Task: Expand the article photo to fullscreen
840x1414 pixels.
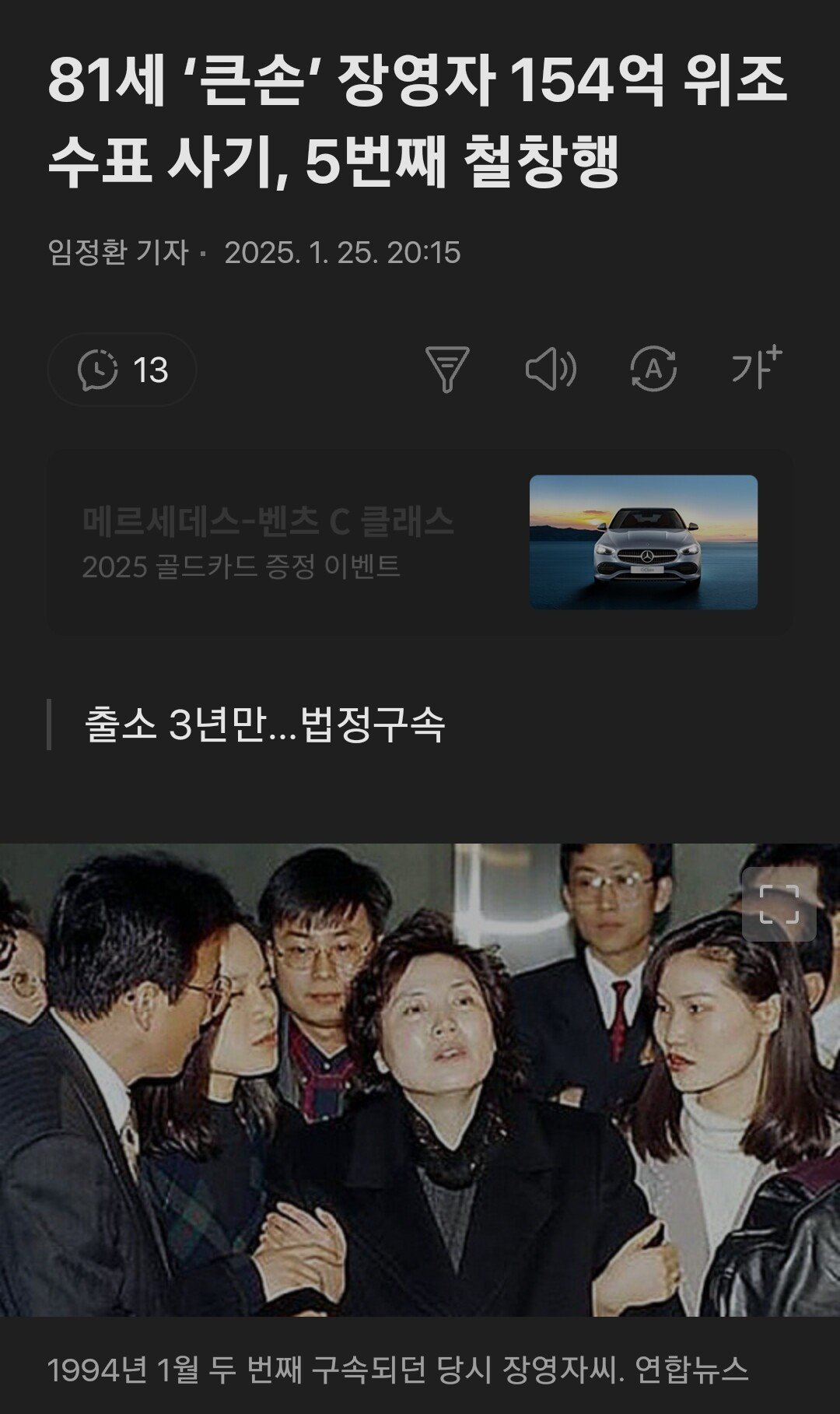Action: click(x=779, y=904)
